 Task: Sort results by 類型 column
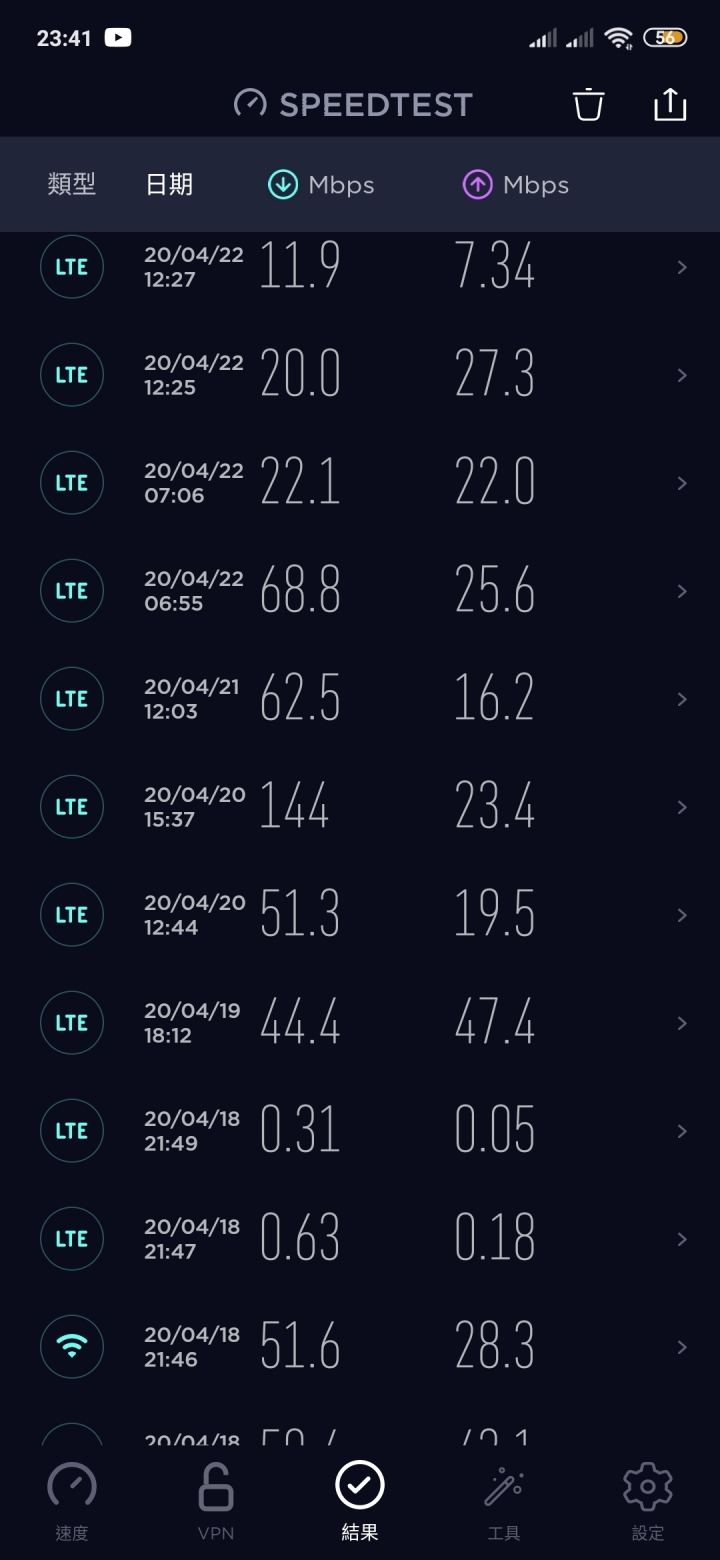tap(72, 184)
